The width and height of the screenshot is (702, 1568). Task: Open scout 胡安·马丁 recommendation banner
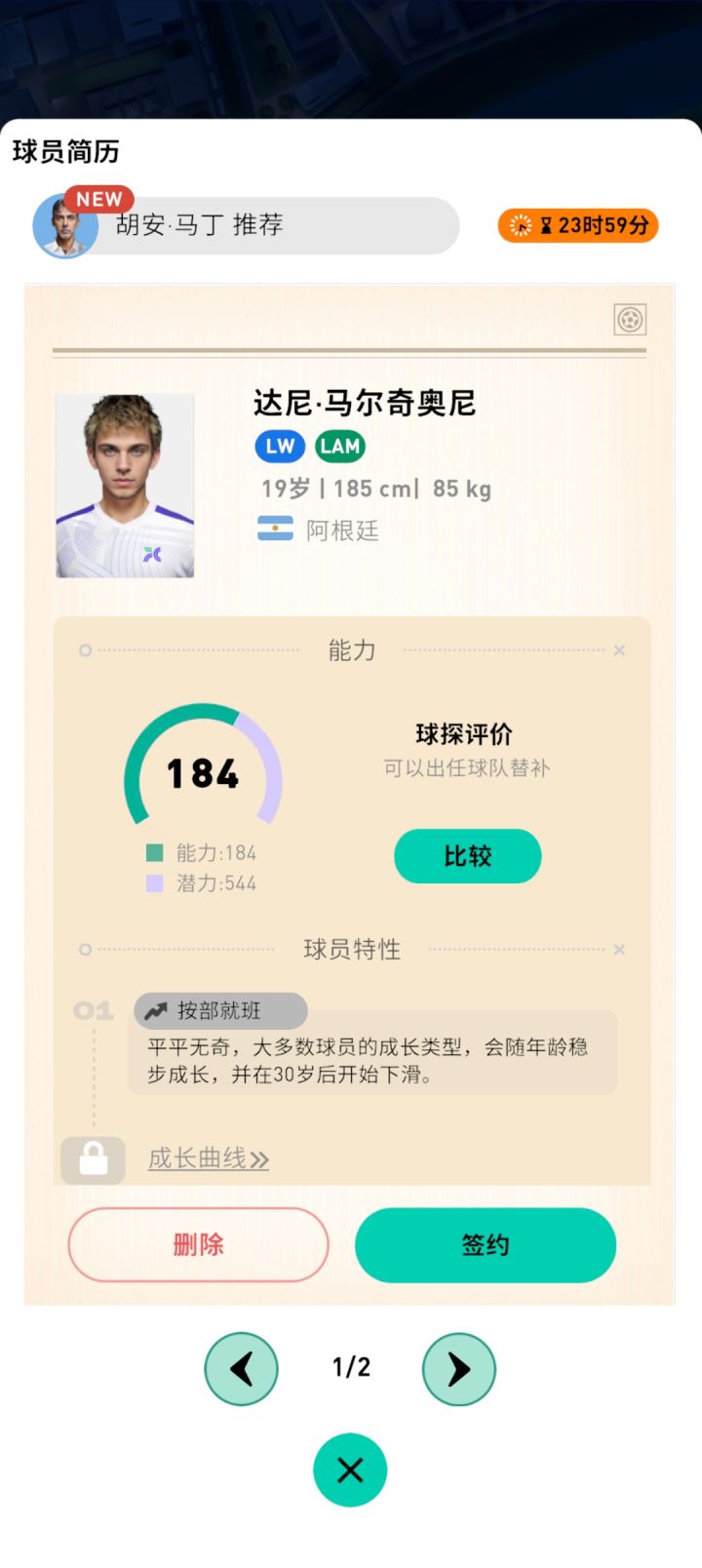pyautogui.click(x=246, y=225)
